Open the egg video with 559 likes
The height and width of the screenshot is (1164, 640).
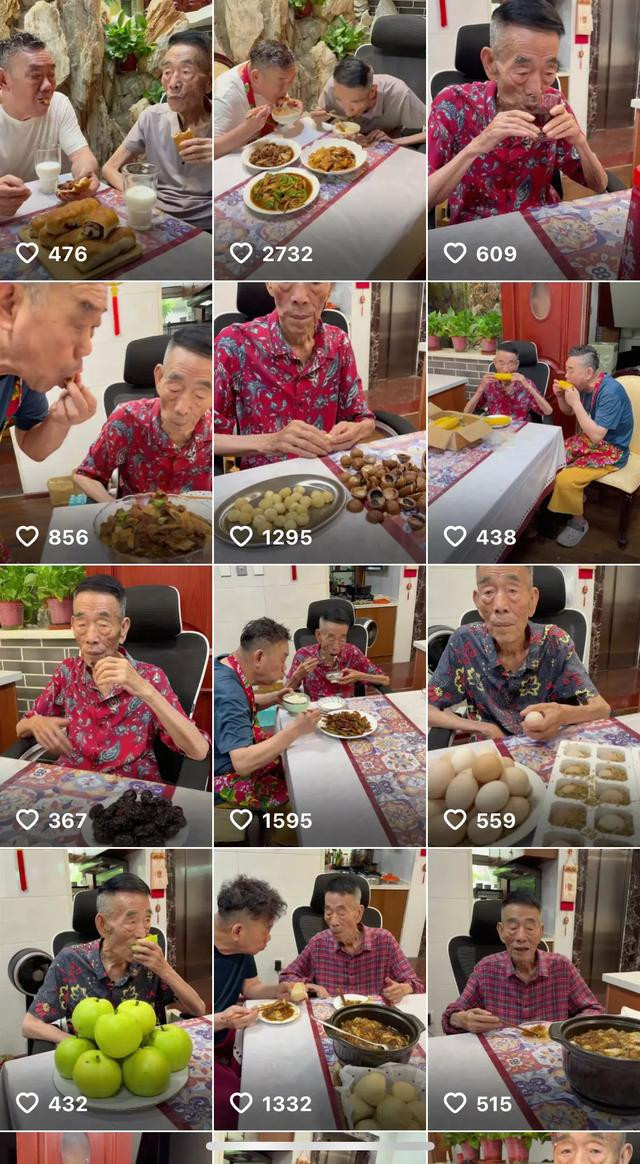tap(534, 706)
